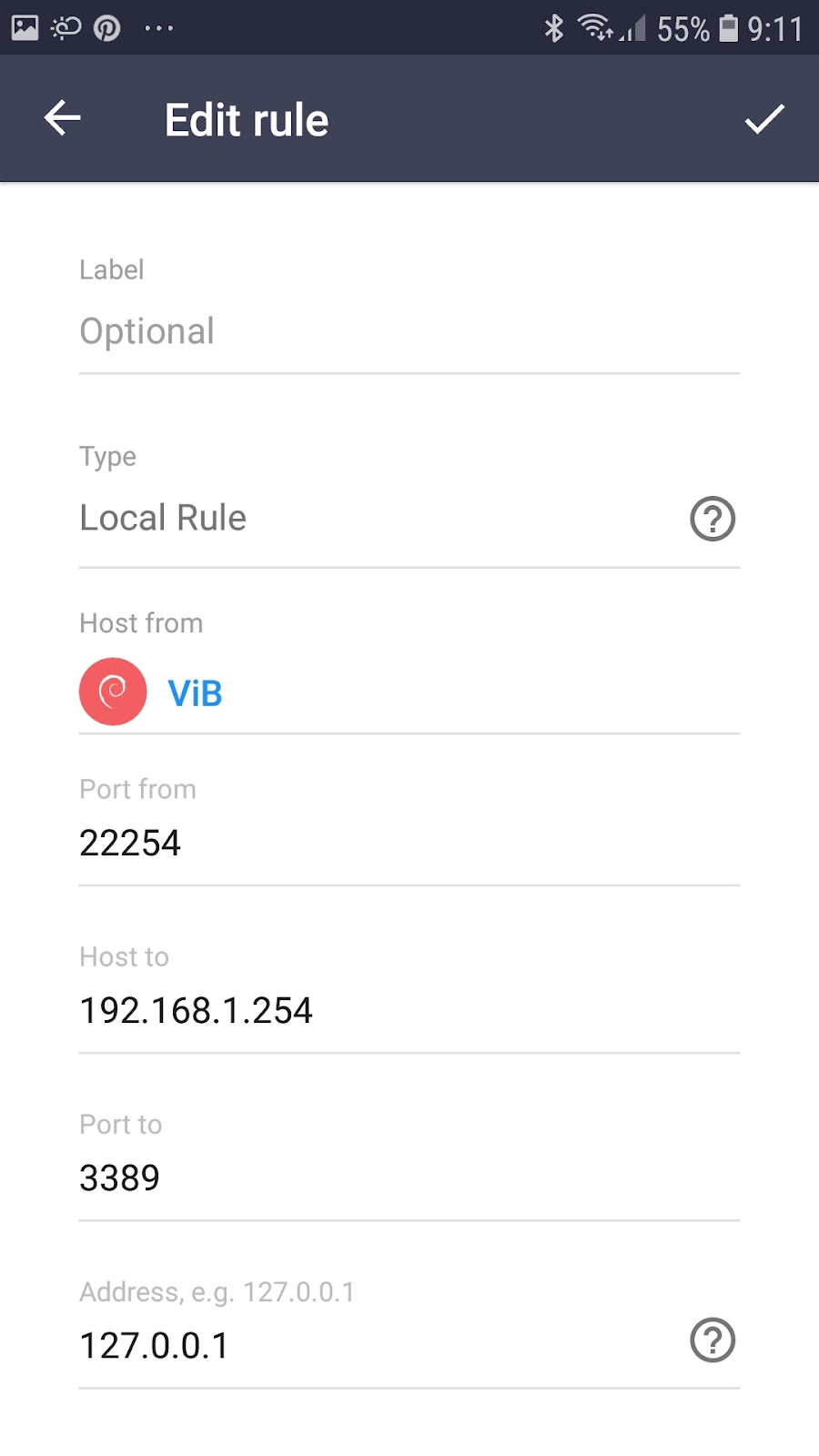Edit the Port from field 22254
This screenshot has width=819, height=1456.
[x=409, y=843]
